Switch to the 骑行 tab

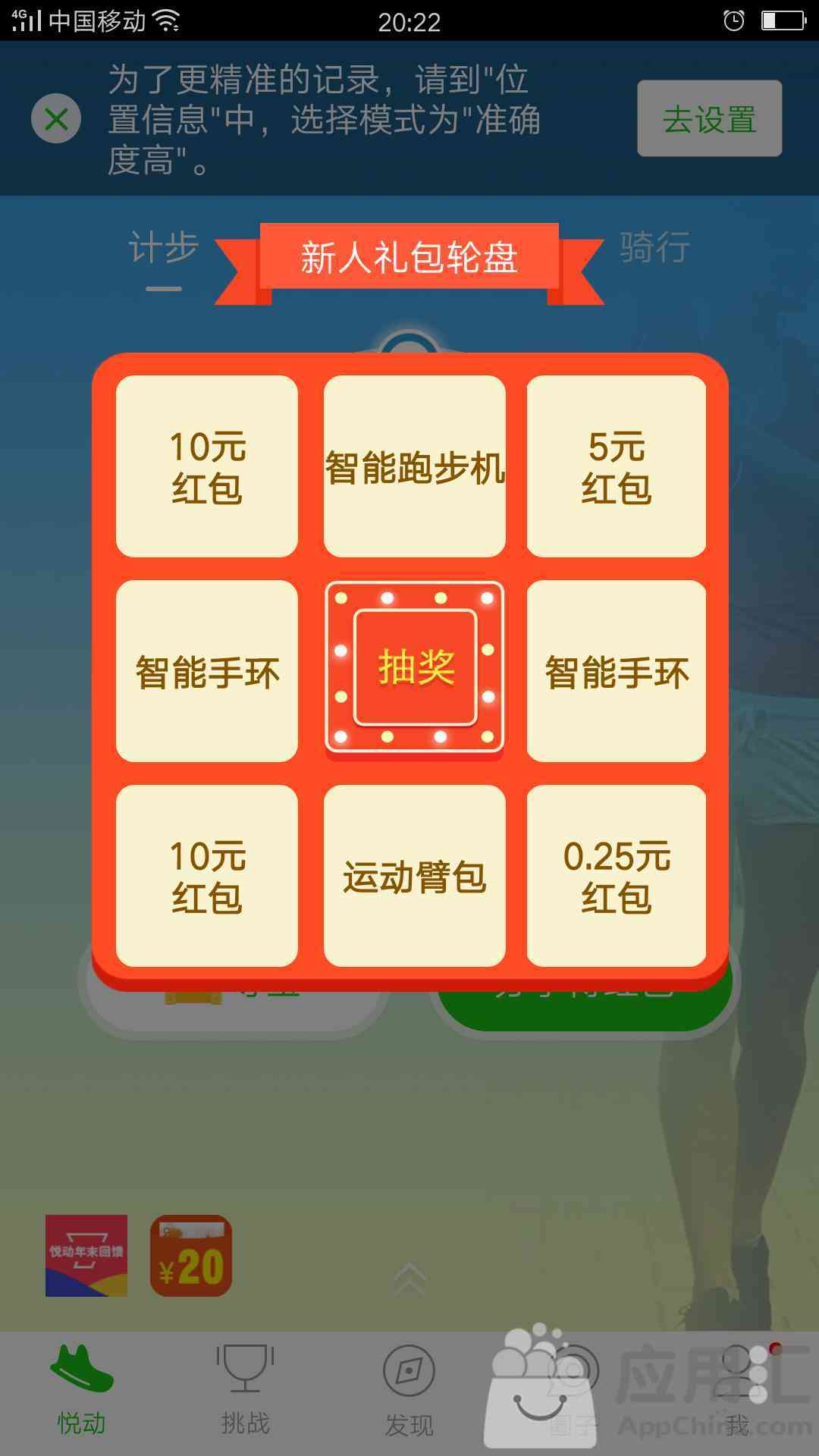pyautogui.click(x=655, y=249)
